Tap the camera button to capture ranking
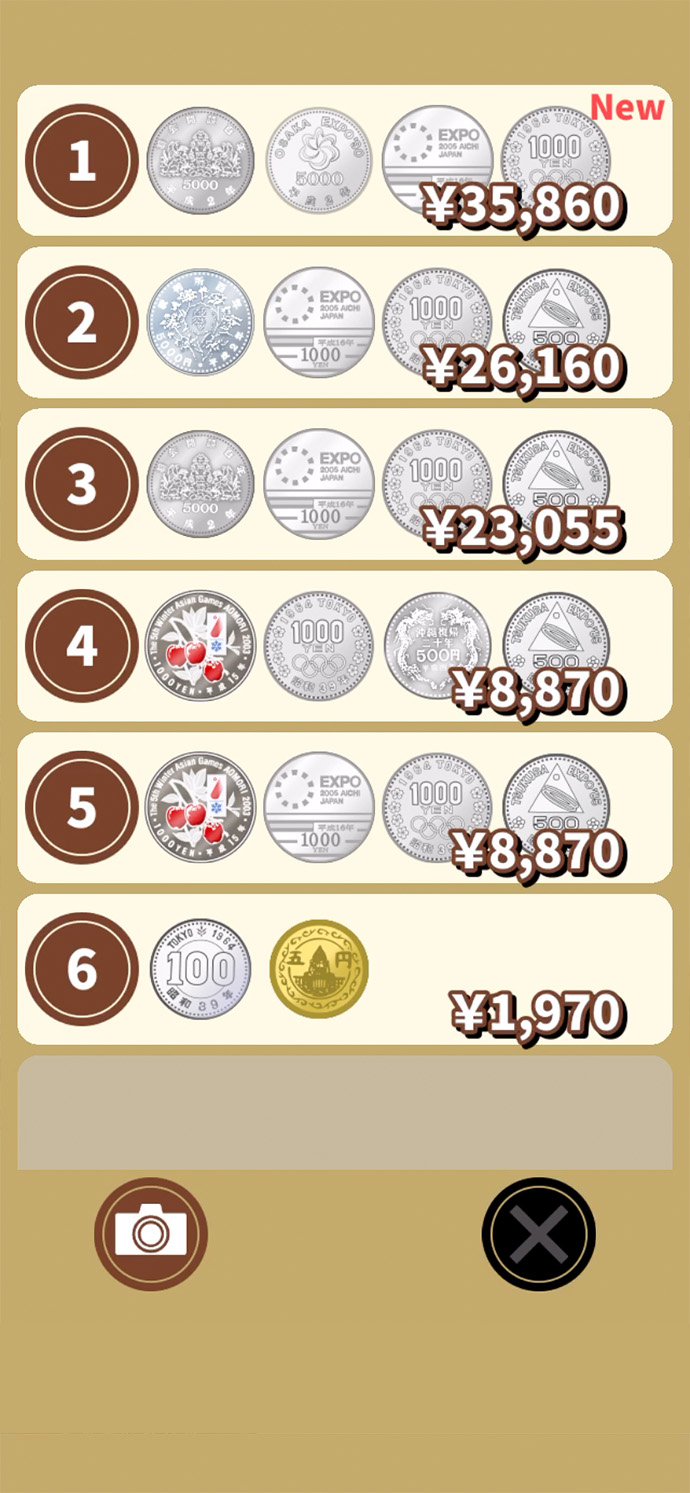The image size is (690, 1493). [151, 1233]
